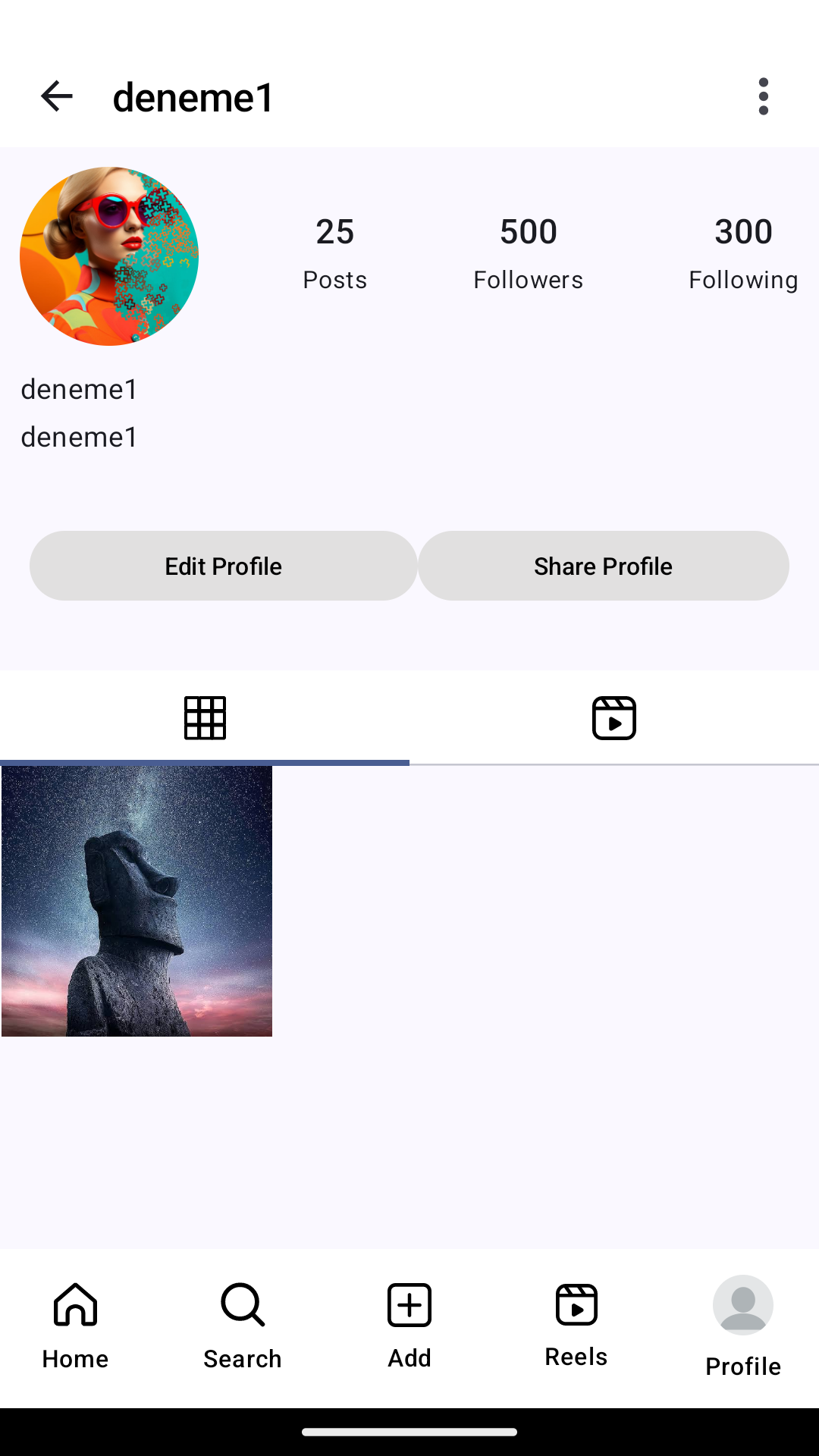Viewport: 819px width, 1456px height.
Task: Tap the Edit Profile button
Action: click(x=223, y=566)
